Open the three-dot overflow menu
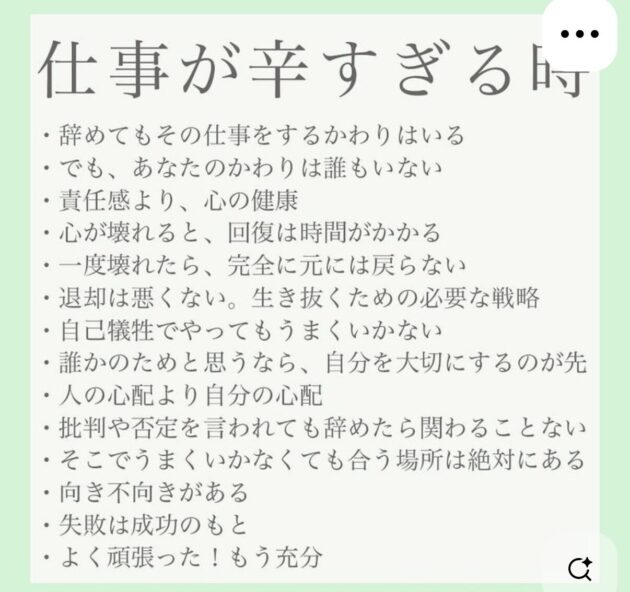The height and width of the screenshot is (592, 630). [580, 34]
